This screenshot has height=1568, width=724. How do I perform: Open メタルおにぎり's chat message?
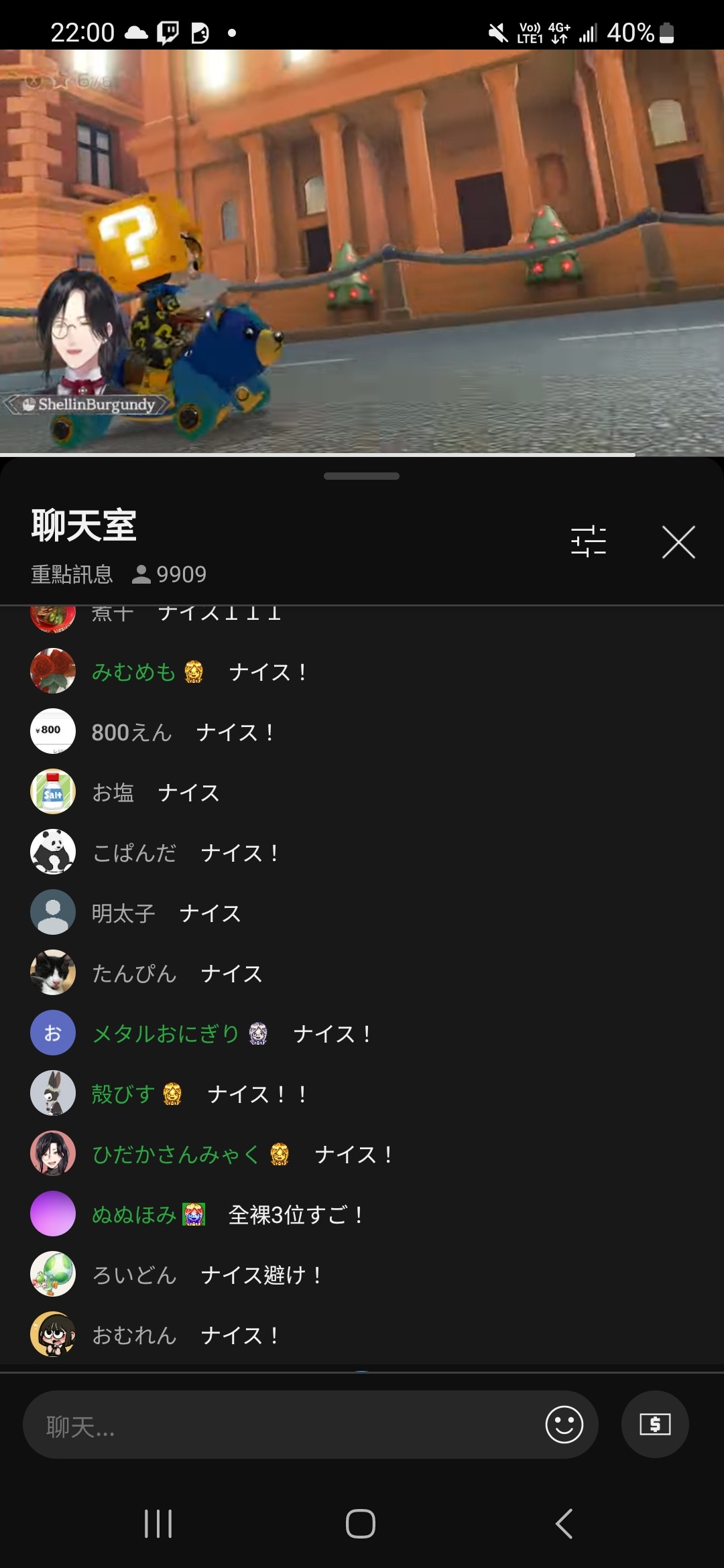(x=332, y=1033)
